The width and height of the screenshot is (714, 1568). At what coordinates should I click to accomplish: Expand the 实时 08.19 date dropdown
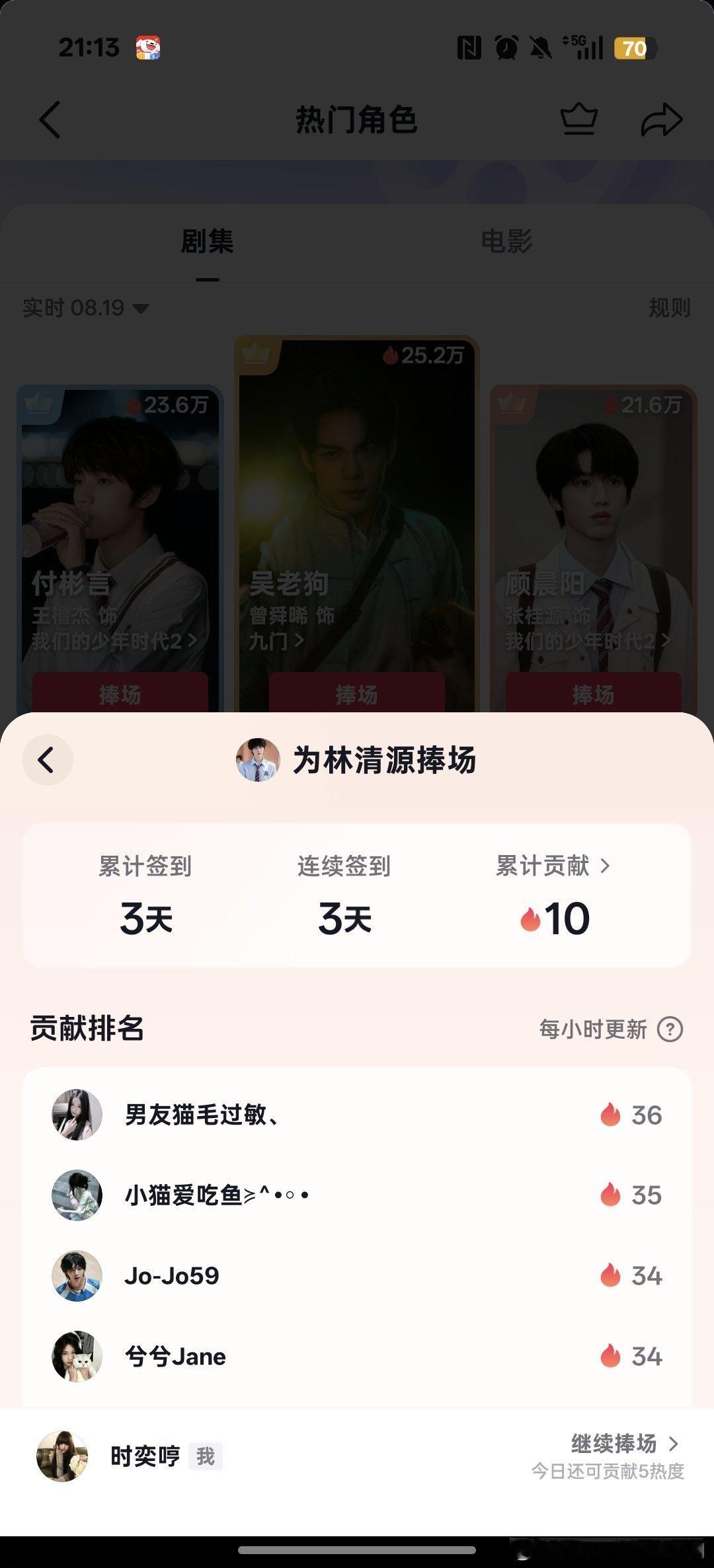click(x=86, y=308)
